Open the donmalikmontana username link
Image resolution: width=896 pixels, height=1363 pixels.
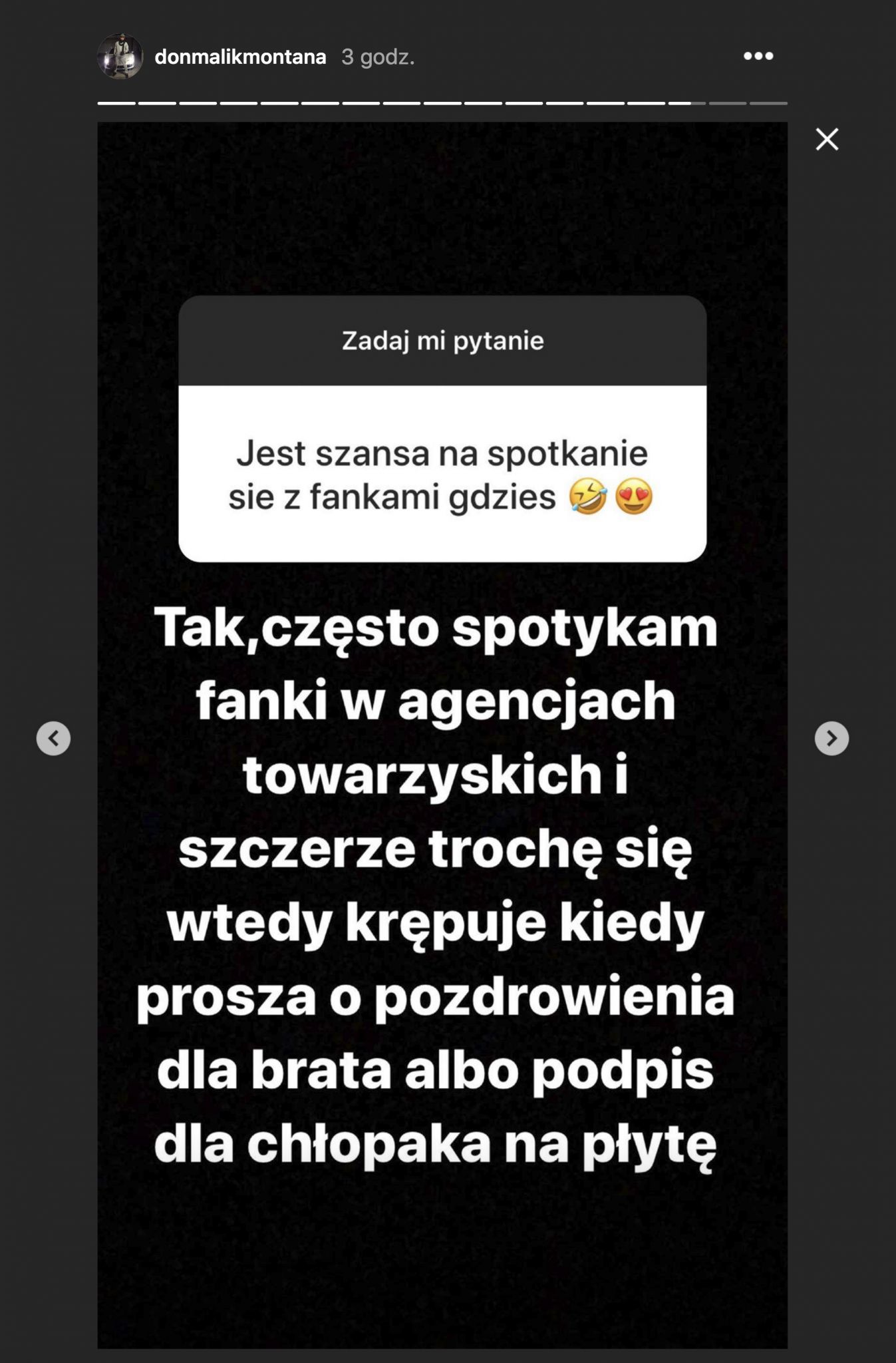click(240, 57)
